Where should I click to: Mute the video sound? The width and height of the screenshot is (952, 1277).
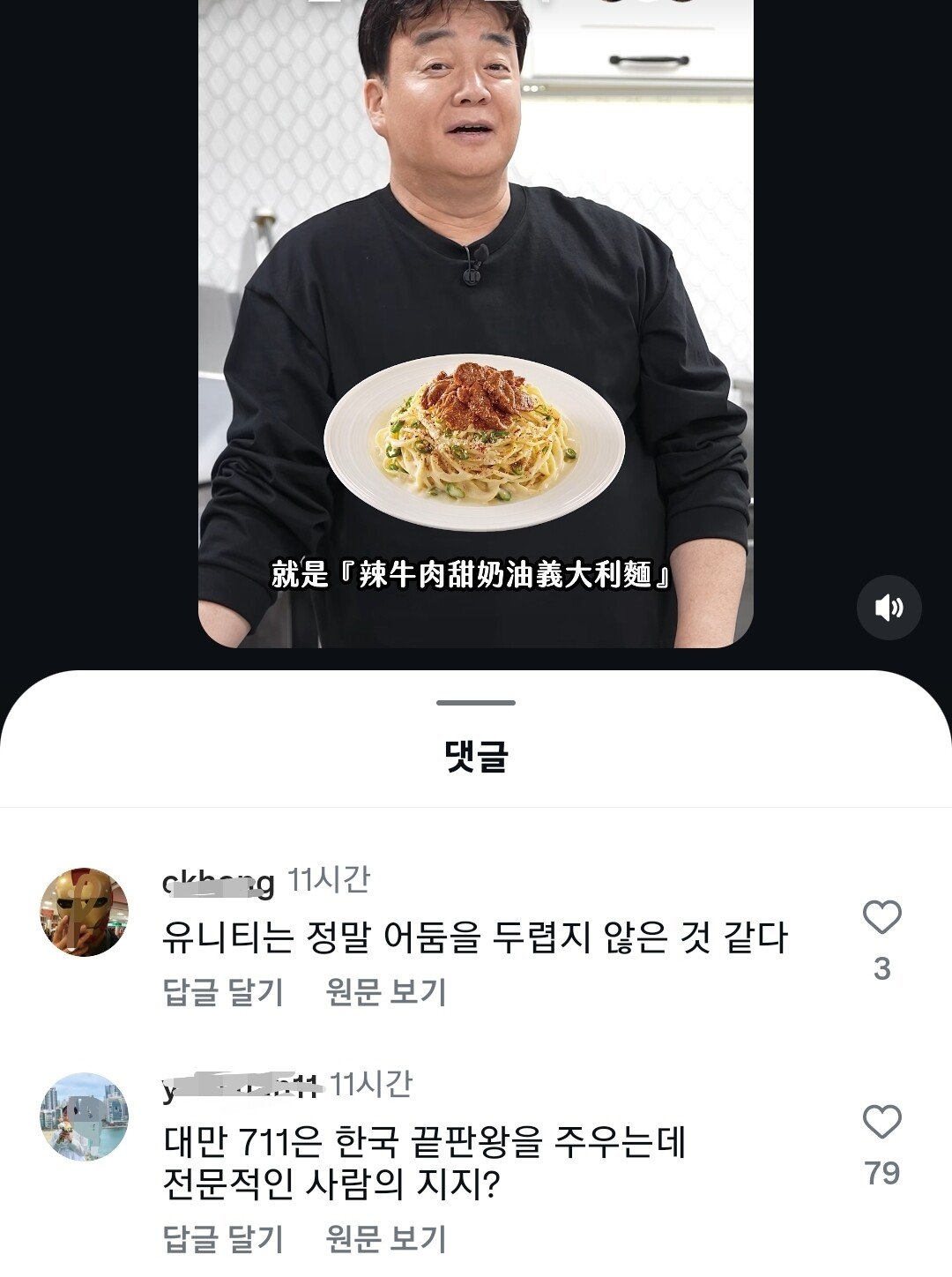click(x=889, y=608)
